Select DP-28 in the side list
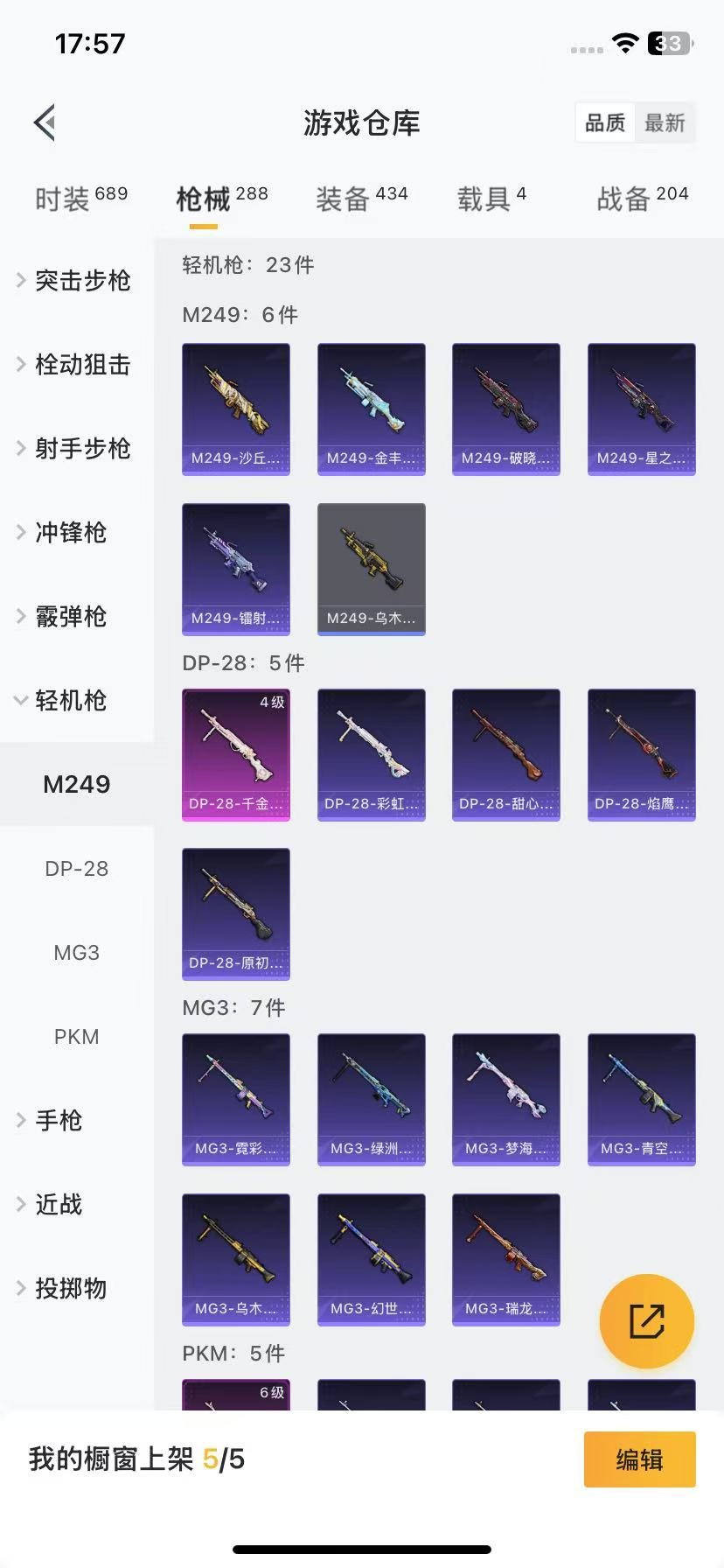This screenshot has height=1568, width=724. [x=77, y=868]
